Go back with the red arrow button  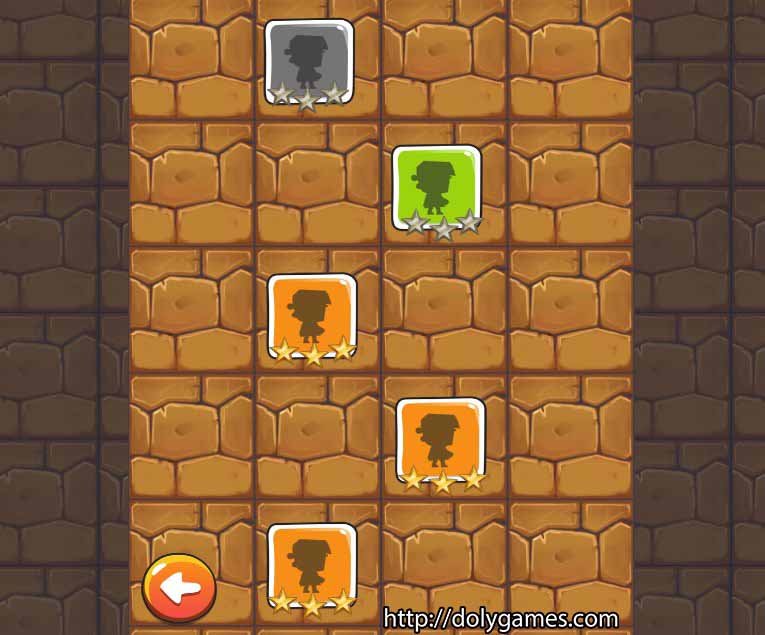[x=180, y=589]
